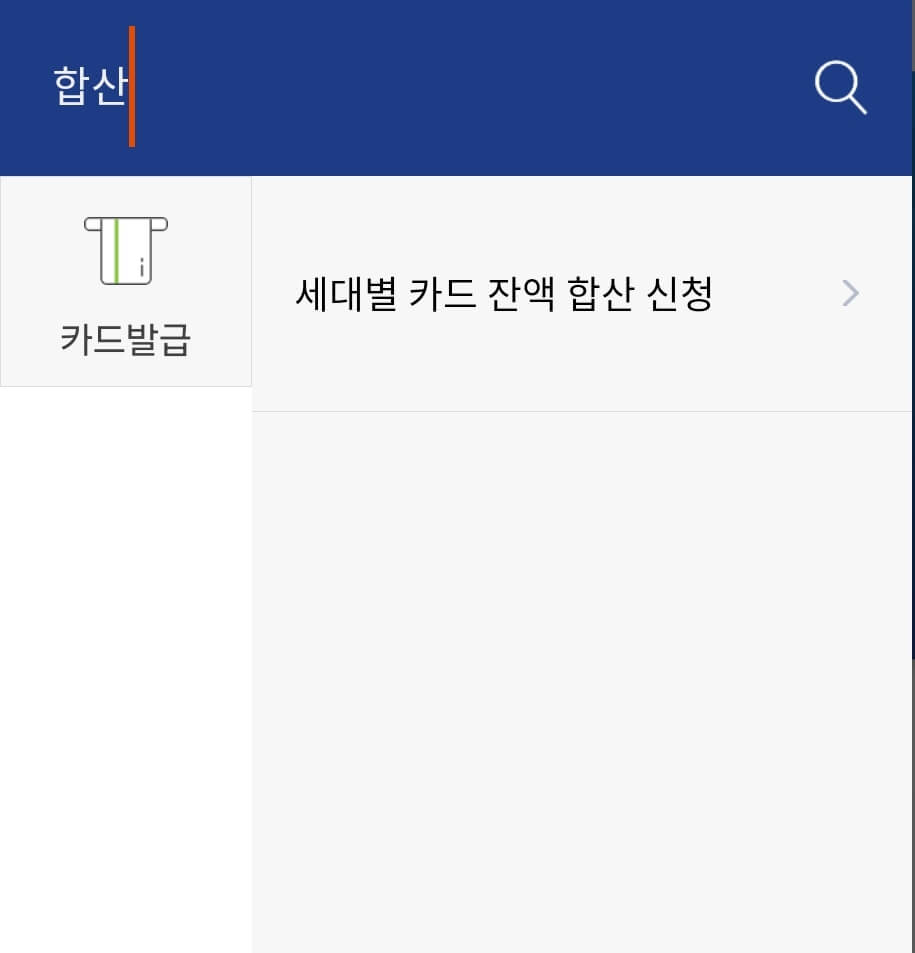The image size is (915, 953).
Task: Tap the result row containing 합산
Action: tap(550, 293)
